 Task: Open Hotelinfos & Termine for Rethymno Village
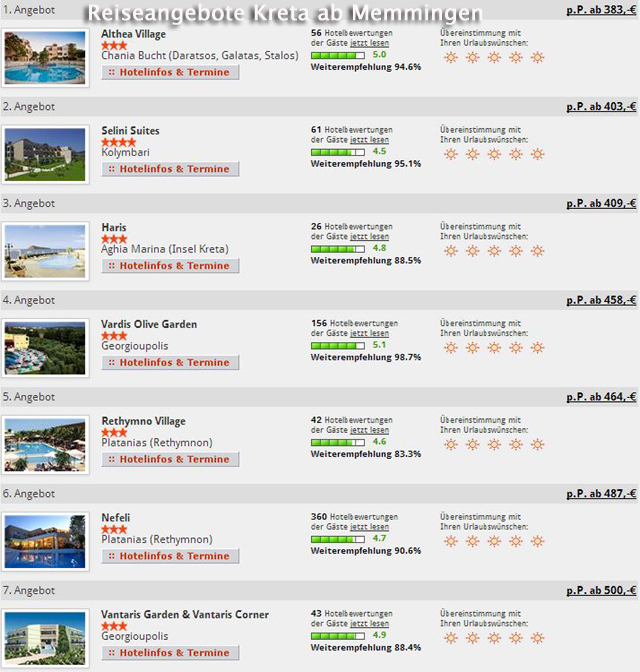170,460
